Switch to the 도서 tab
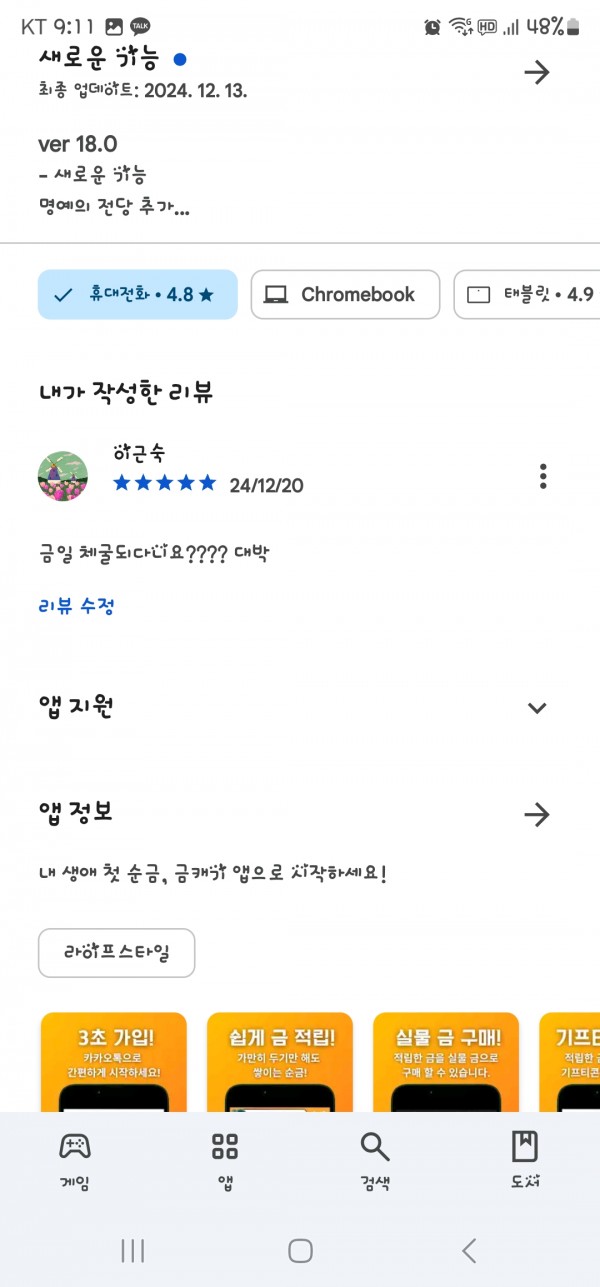Image resolution: width=600 pixels, height=1287 pixels. [x=525, y=1160]
